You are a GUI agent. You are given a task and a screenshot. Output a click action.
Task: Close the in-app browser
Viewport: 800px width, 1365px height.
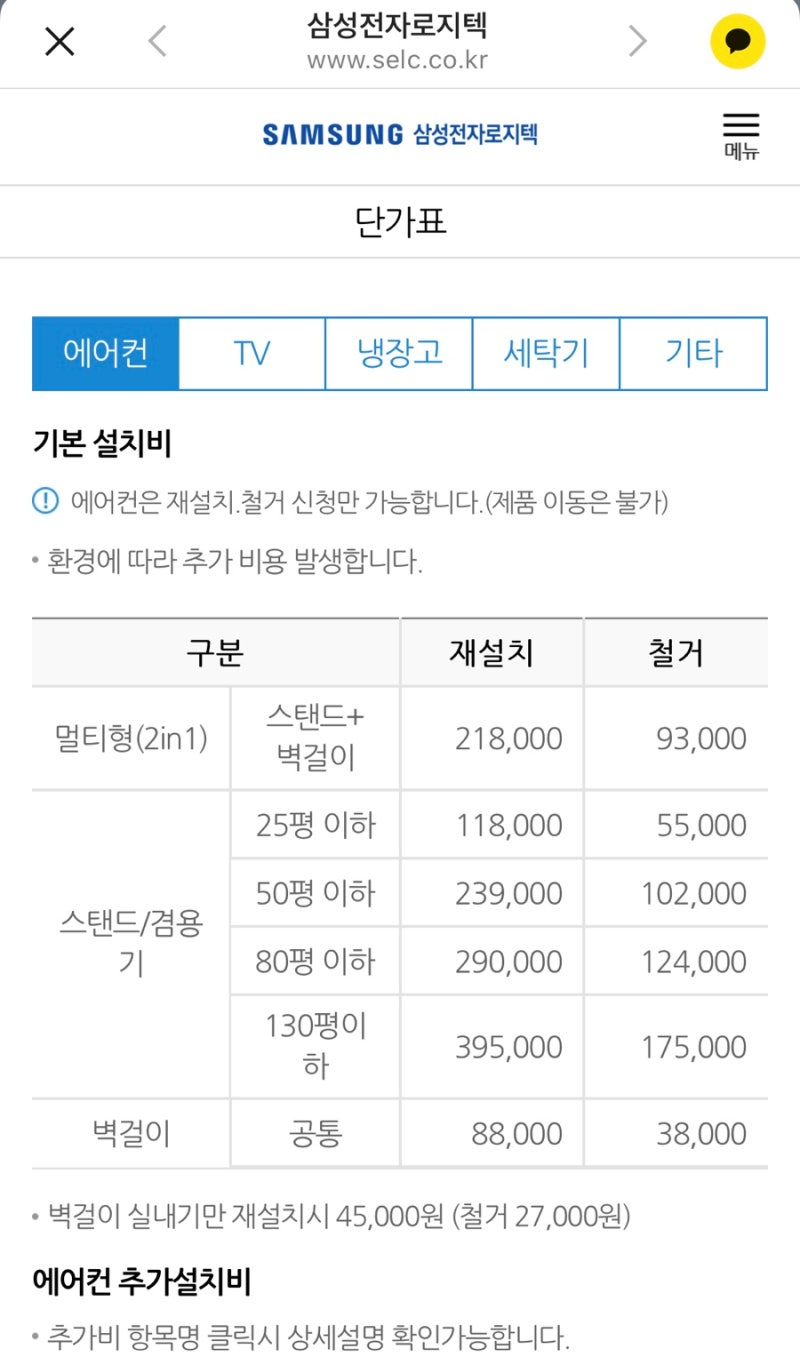click(60, 42)
